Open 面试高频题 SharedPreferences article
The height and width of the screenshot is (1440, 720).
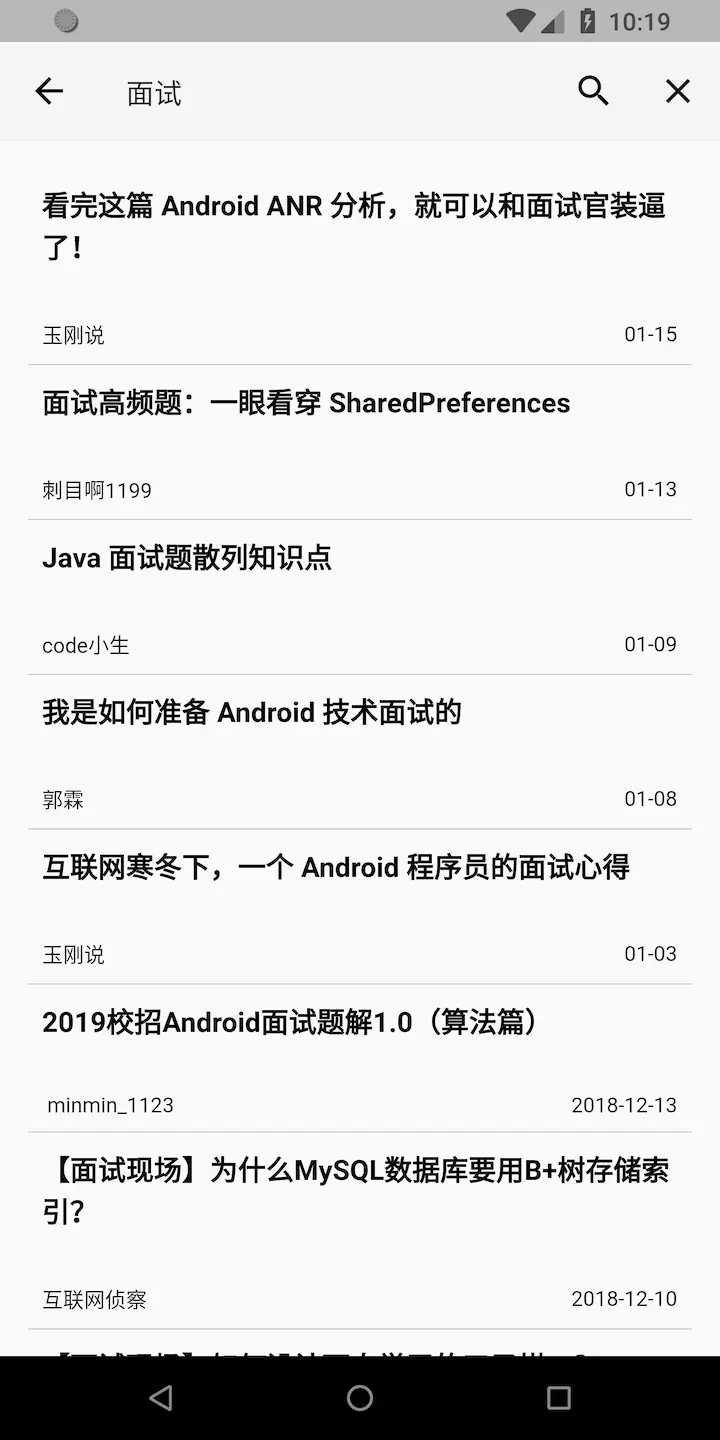[306, 403]
